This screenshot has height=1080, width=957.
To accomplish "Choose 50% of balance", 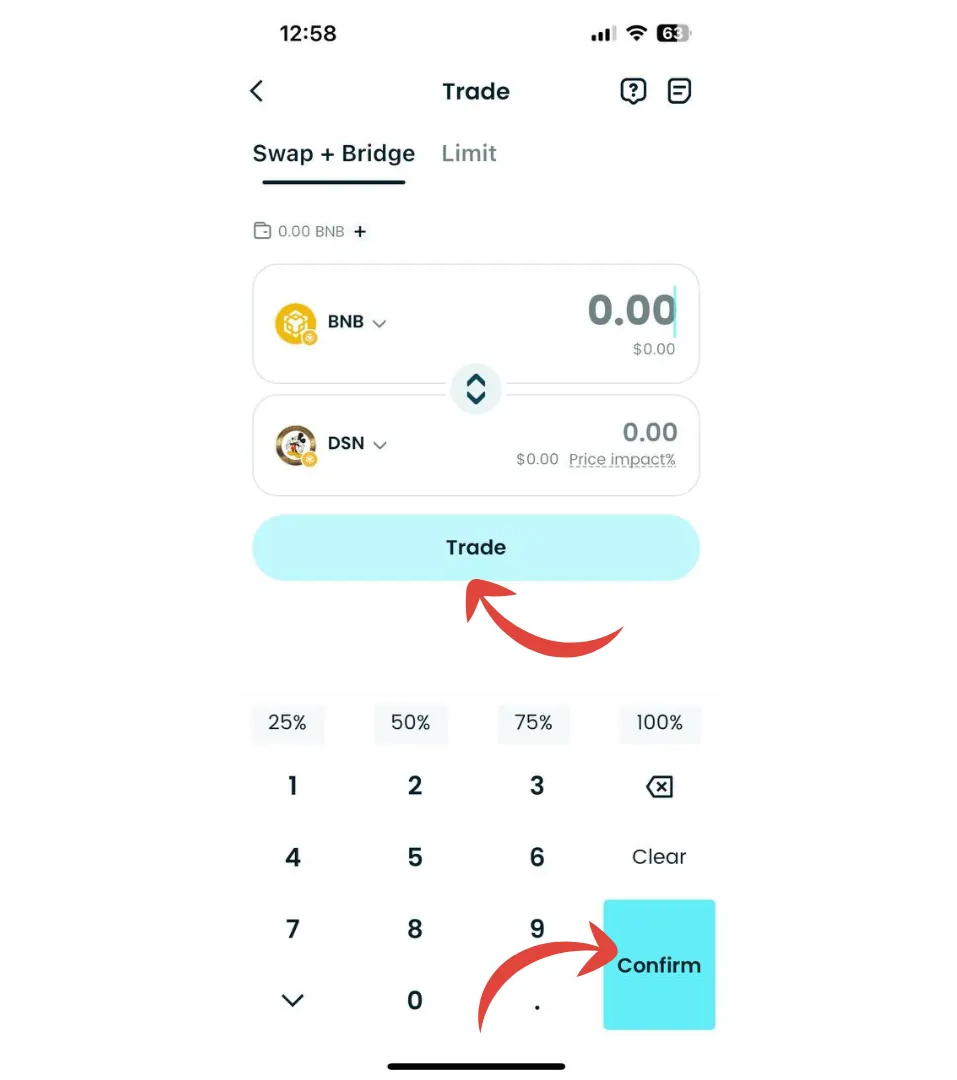I will pos(410,722).
